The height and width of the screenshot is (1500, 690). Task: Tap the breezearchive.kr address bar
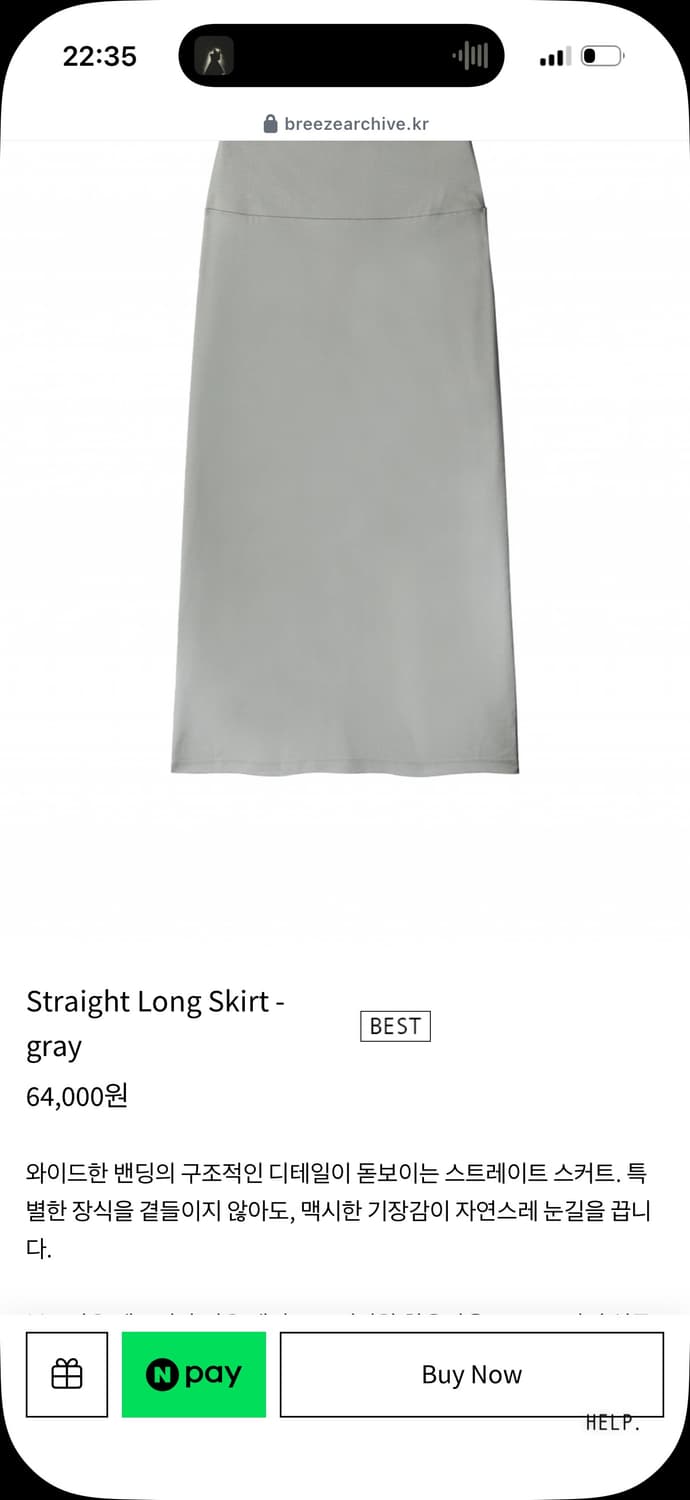346,124
